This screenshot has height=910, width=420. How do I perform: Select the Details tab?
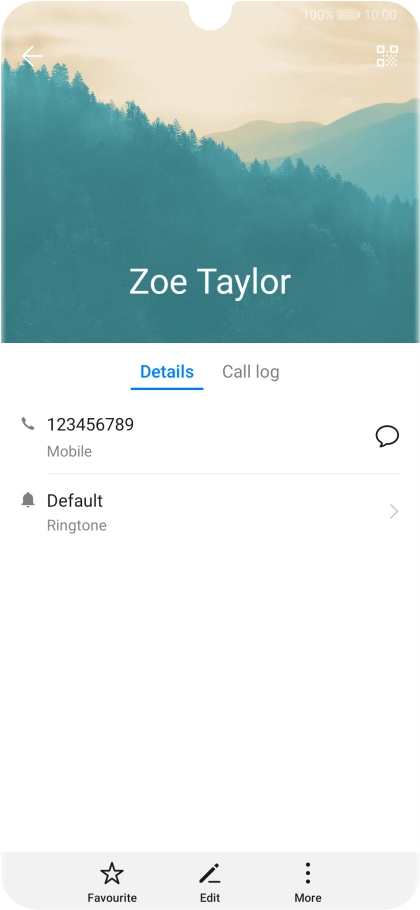[x=167, y=372]
